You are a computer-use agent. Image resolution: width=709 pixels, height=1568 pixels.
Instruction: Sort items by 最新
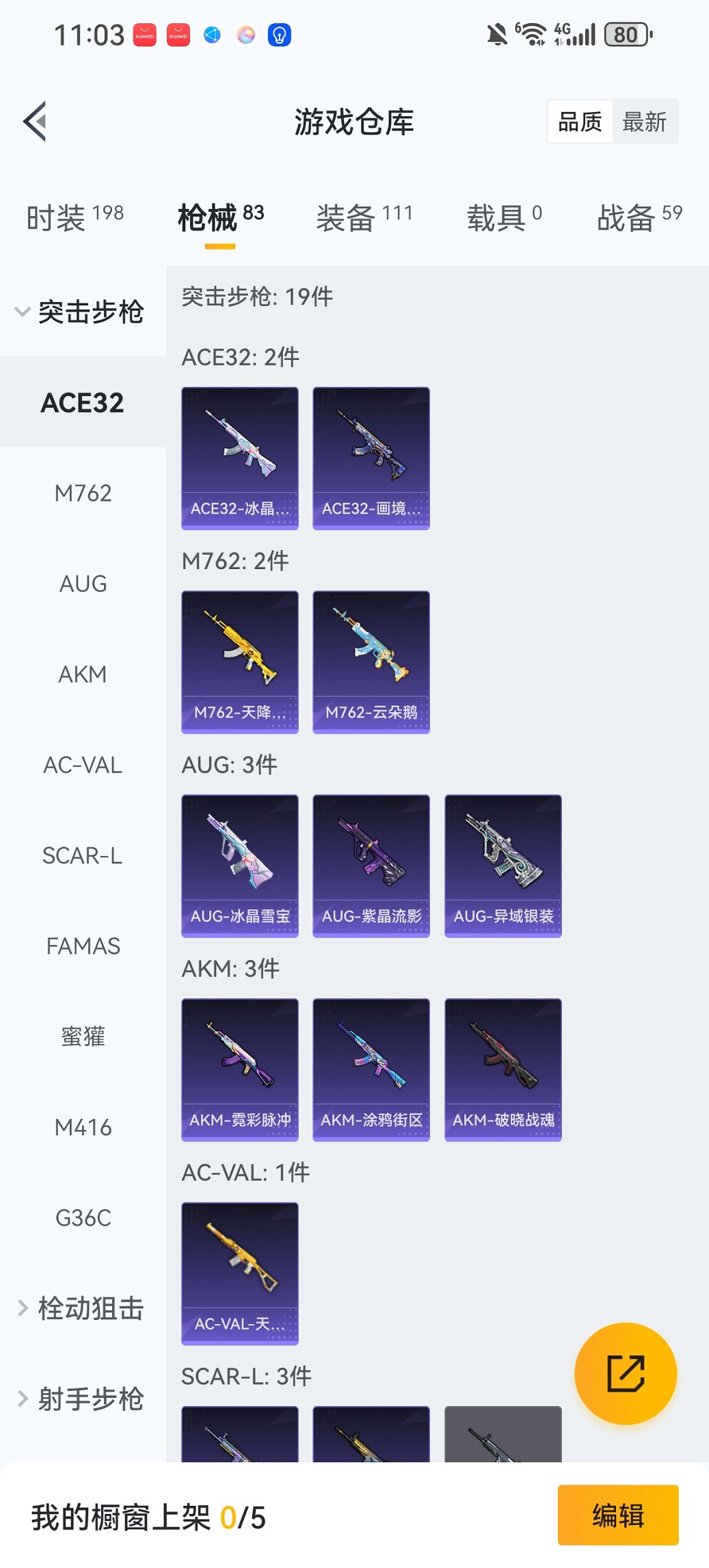pos(644,122)
